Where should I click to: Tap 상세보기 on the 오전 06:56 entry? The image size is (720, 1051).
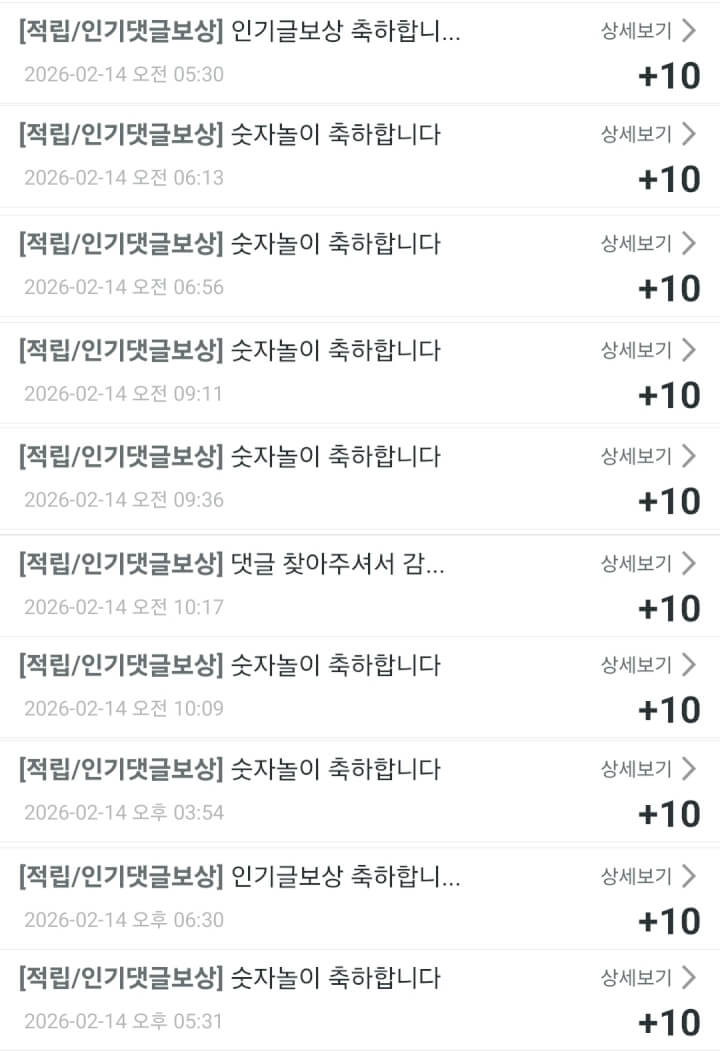tap(647, 243)
